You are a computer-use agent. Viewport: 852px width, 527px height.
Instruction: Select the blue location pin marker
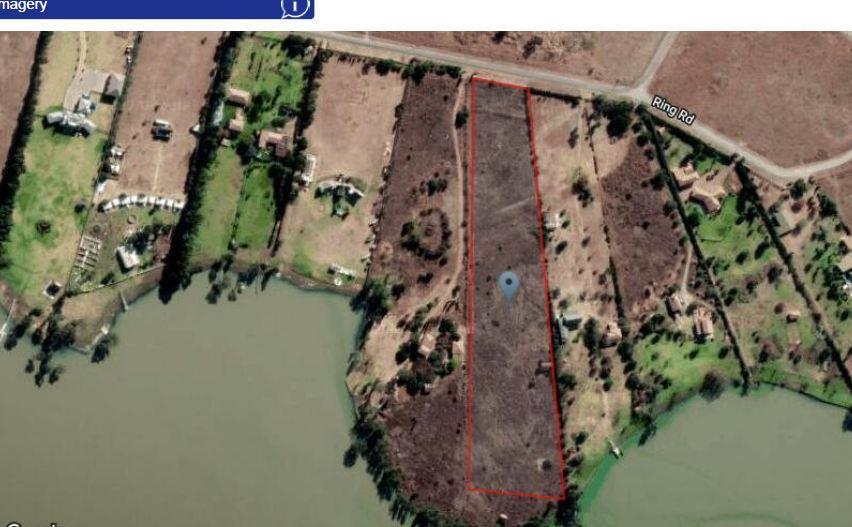pos(509,285)
